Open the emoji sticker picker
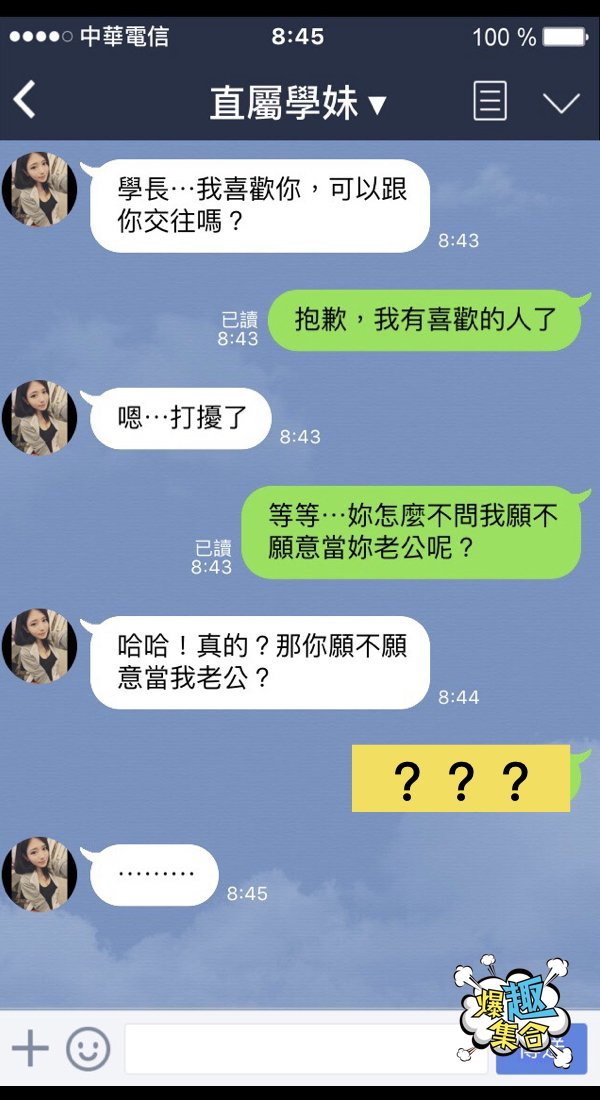Screen dimensions: 600x1100 click(88, 1048)
